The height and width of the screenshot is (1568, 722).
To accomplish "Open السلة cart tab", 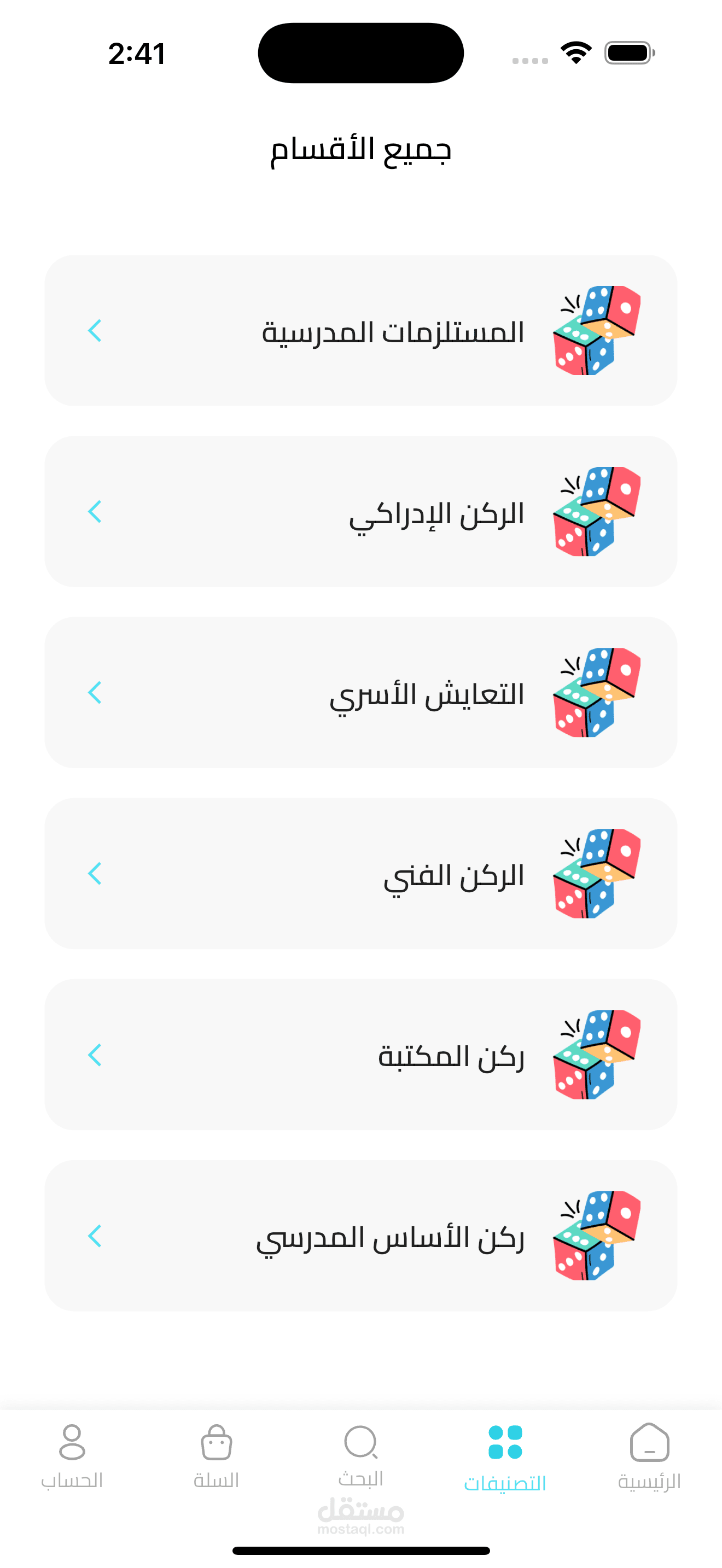I will (216, 1455).
